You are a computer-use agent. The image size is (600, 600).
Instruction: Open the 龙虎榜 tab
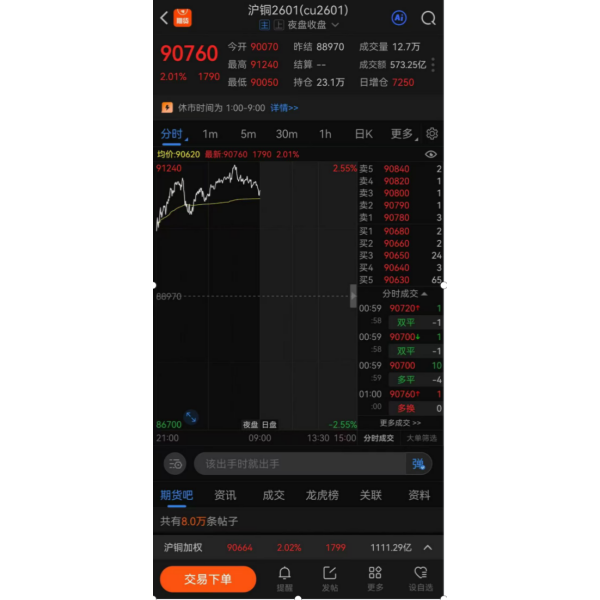322,495
